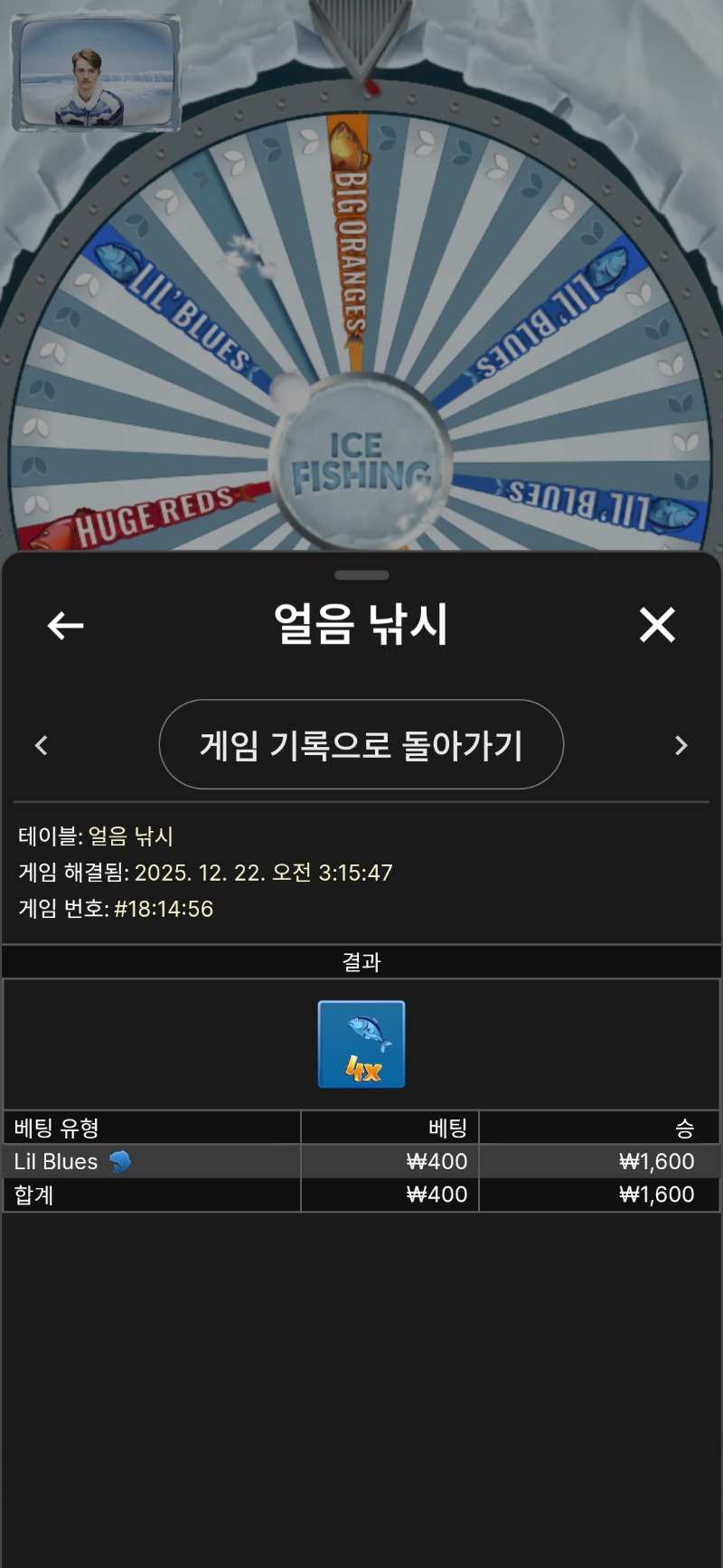
Task: Show the next game record
Action: tap(681, 745)
